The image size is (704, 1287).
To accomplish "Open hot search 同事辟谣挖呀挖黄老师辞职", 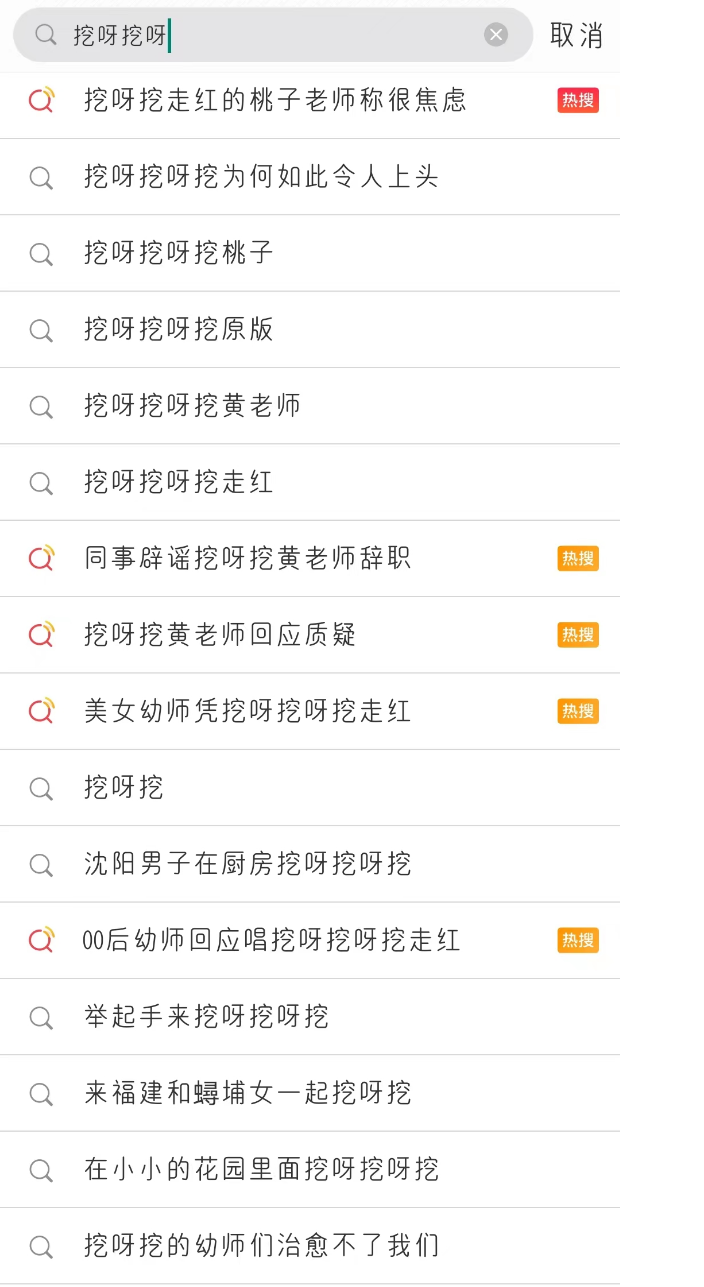I will point(248,558).
